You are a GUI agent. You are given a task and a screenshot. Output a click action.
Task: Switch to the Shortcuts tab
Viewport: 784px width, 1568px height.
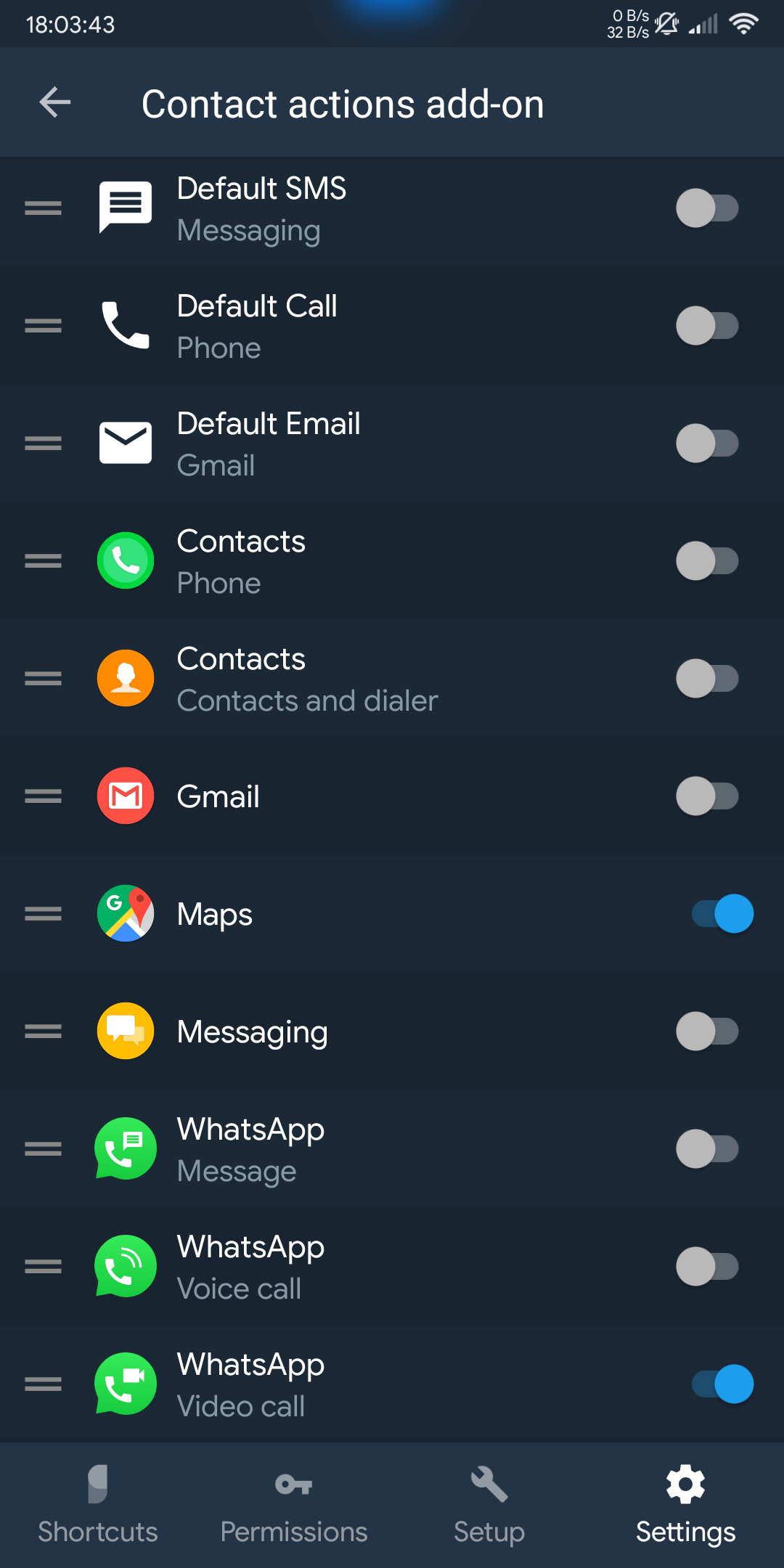pos(98,1510)
